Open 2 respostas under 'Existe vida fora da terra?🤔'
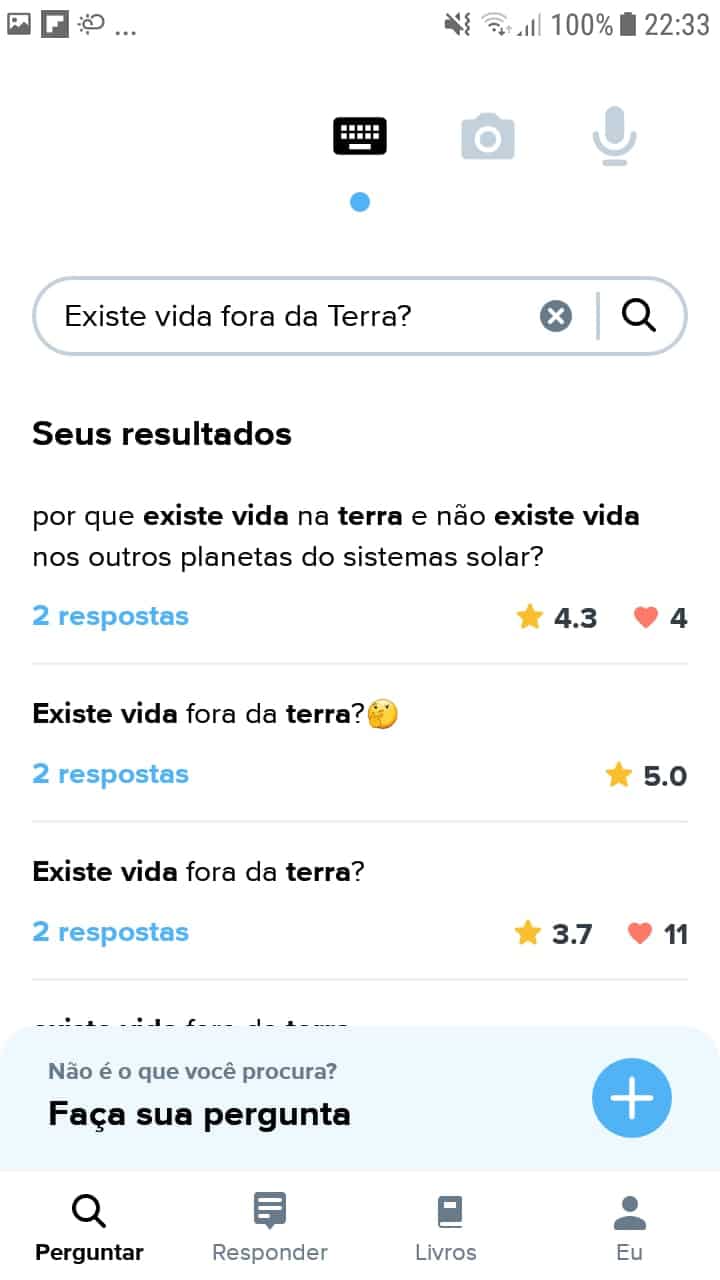 [x=110, y=774]
